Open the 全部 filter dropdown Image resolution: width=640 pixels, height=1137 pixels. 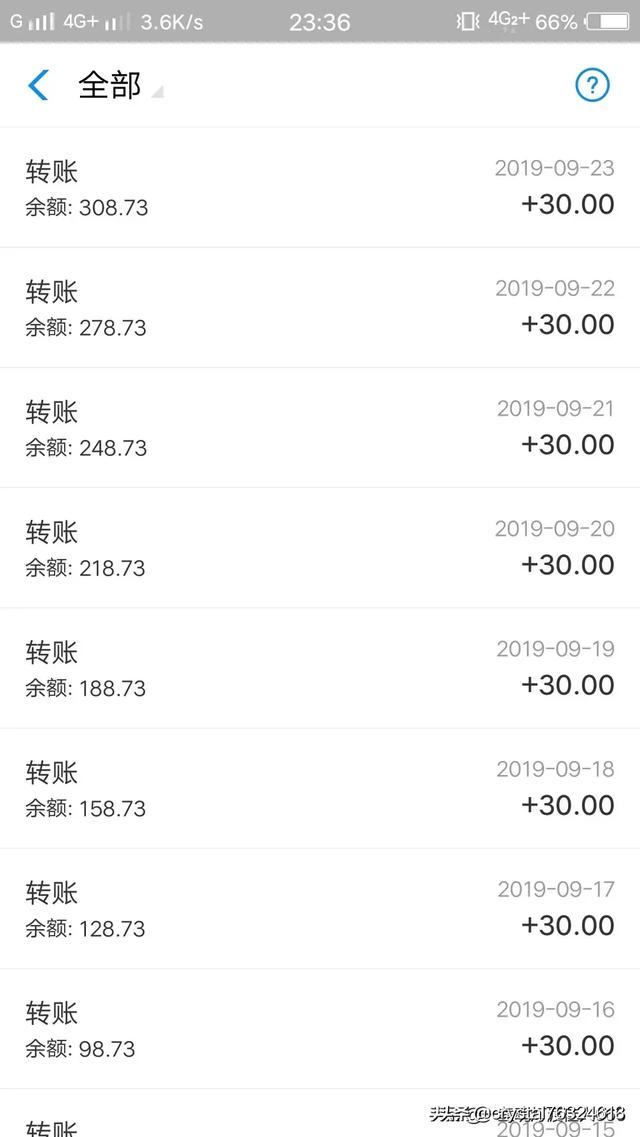120,86
